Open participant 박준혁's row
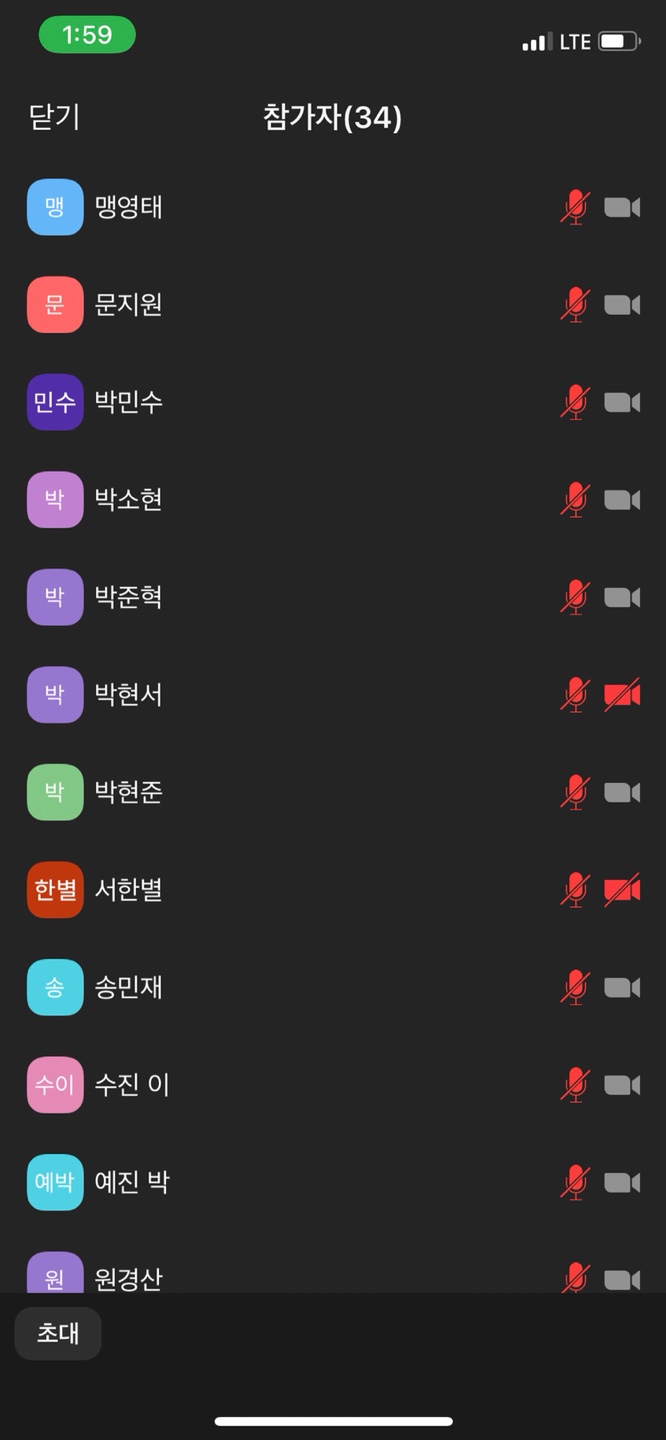 click(x=128, y=597)
